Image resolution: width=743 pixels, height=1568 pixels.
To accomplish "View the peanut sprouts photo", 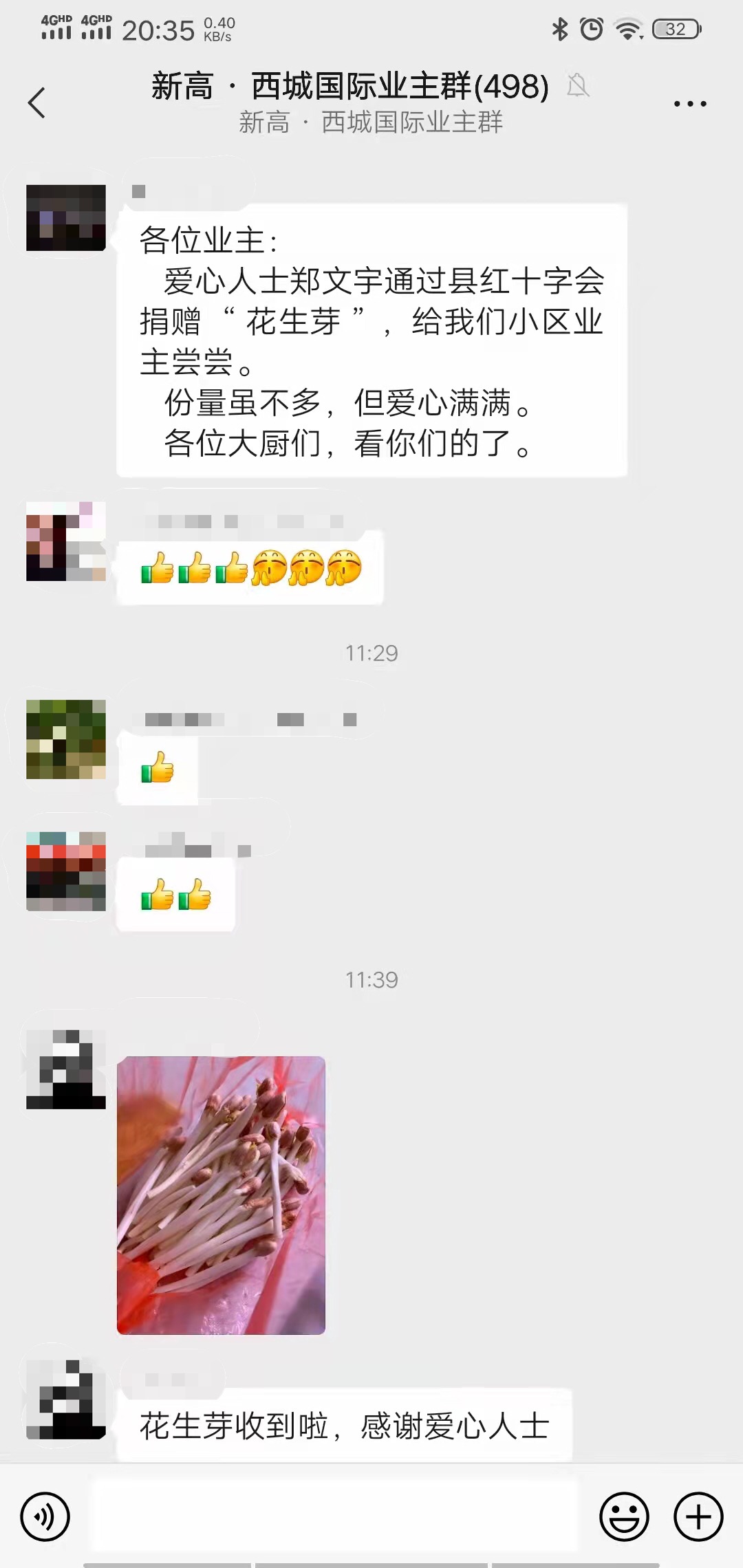I will [x=221, y=1195].
